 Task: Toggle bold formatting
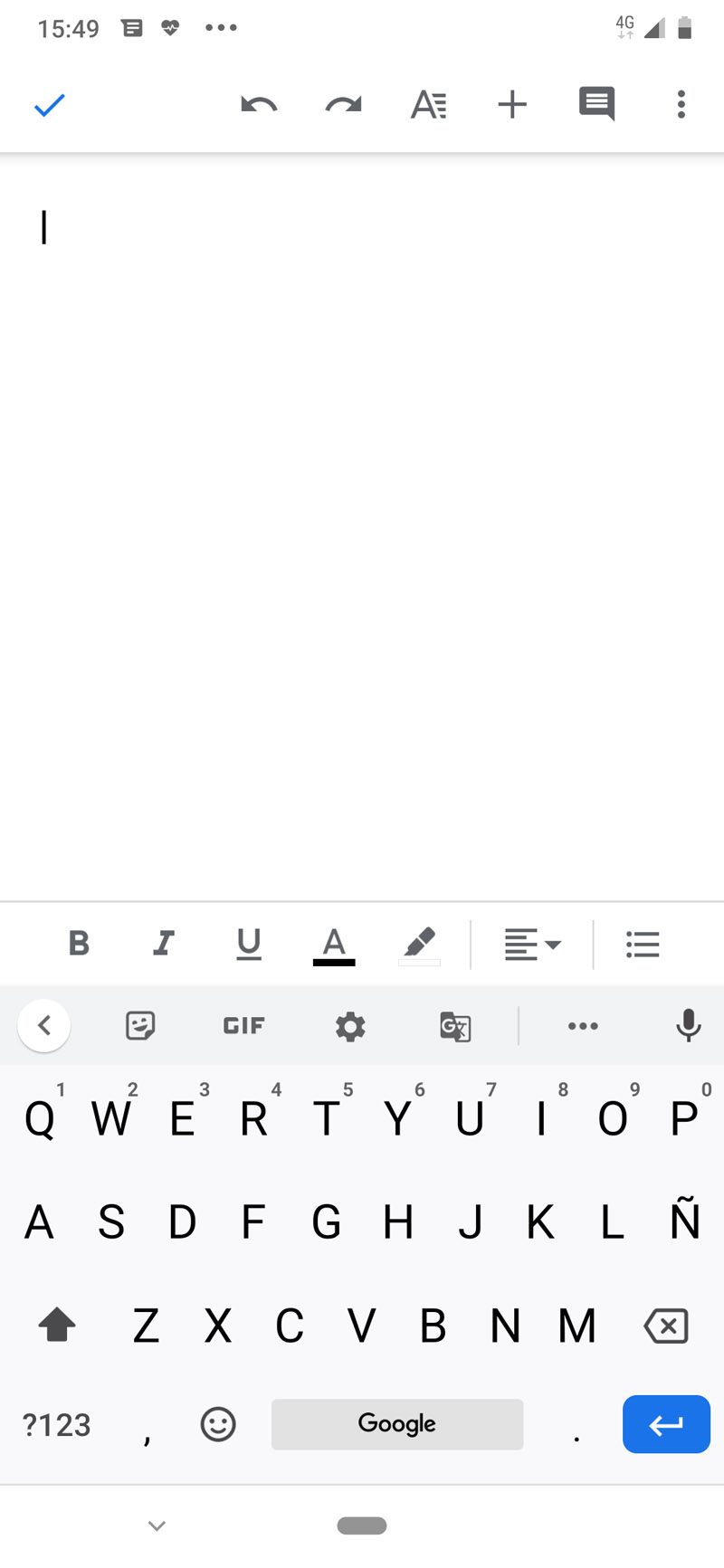tap(80, 944)
